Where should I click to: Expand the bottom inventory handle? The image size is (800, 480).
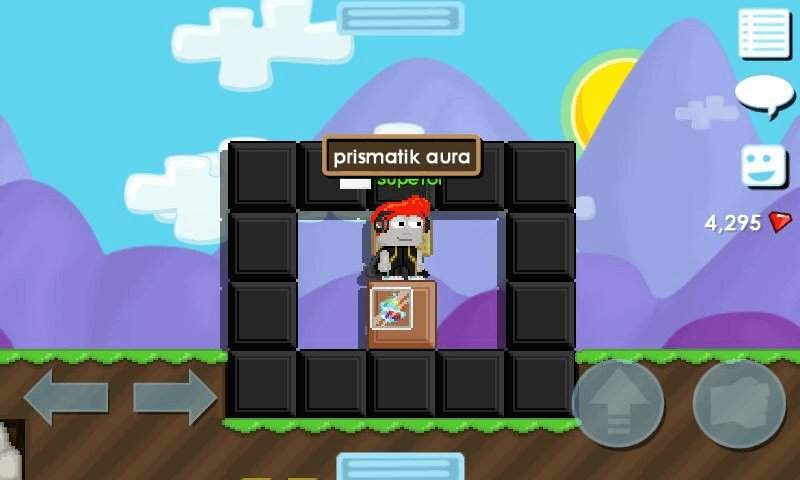[x=400, y=466]
